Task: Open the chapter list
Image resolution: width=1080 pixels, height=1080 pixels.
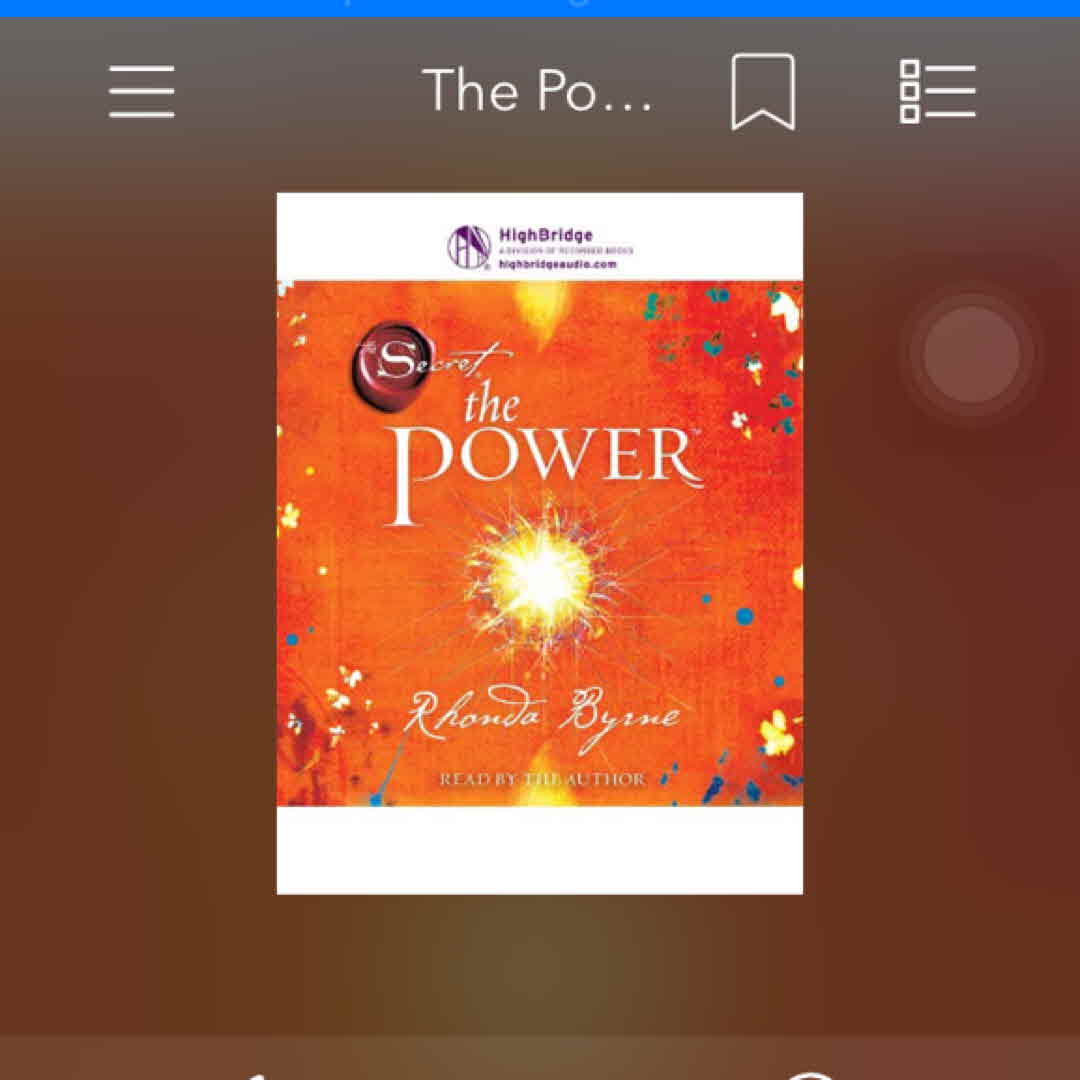Action: pos(937,91)
